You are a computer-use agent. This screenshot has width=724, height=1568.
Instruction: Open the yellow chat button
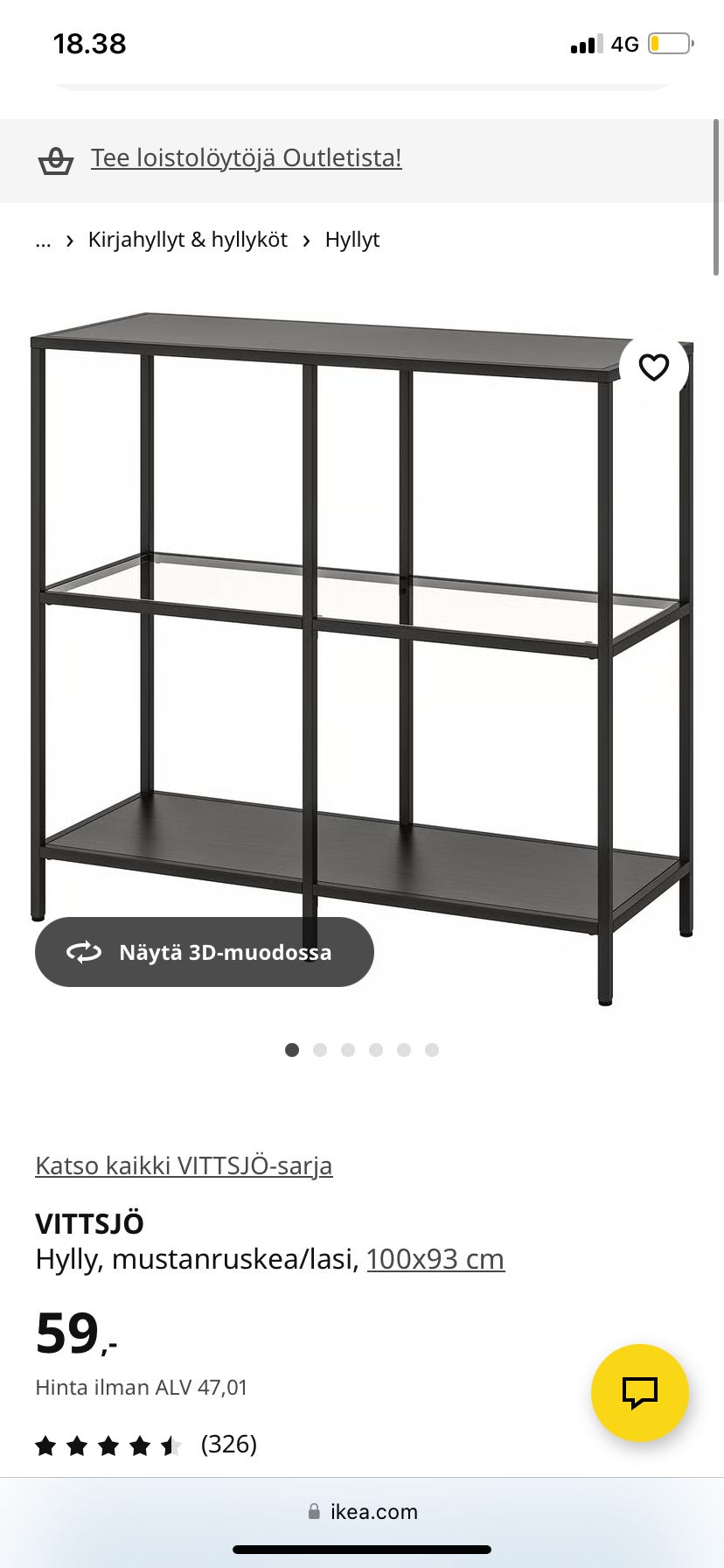coord(639,1392)
